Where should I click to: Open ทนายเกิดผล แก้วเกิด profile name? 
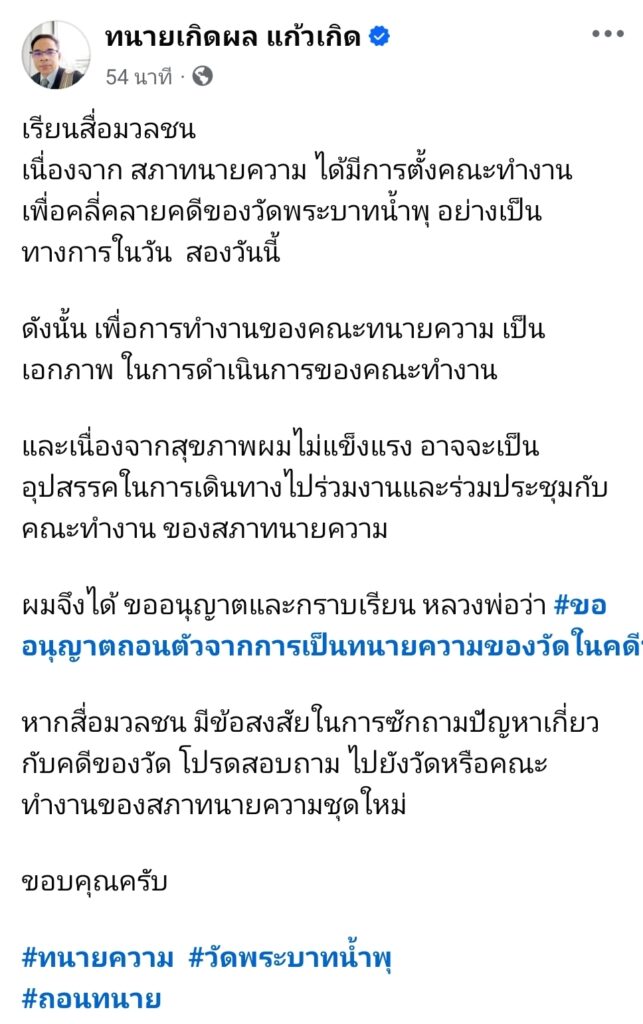coord(234,36)
